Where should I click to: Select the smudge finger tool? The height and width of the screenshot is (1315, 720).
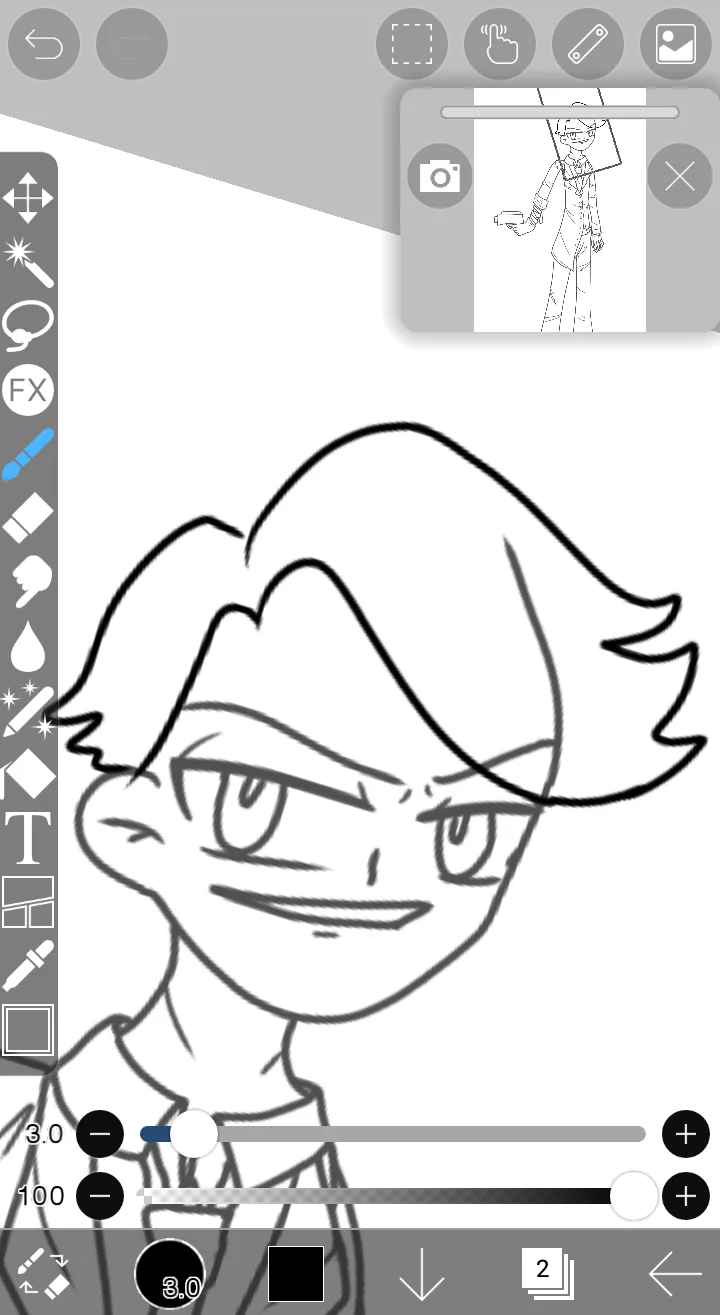(28, 582)
